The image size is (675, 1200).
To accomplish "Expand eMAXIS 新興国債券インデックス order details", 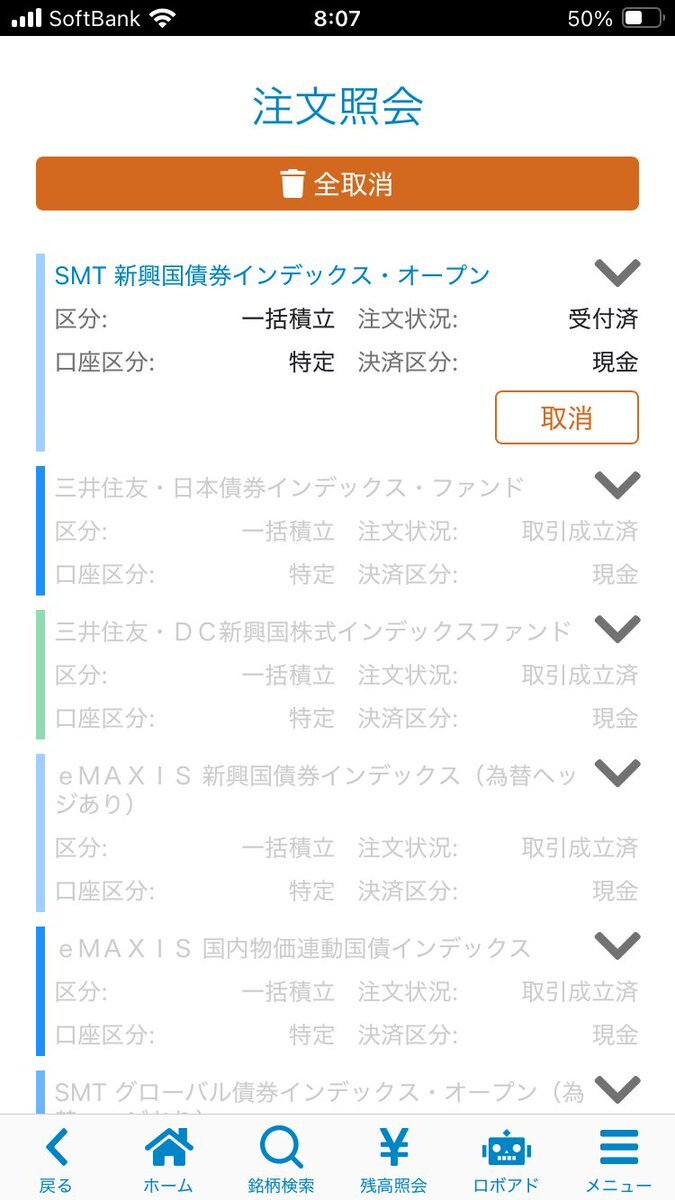I will pyautogui.click(x=617, y=773).
